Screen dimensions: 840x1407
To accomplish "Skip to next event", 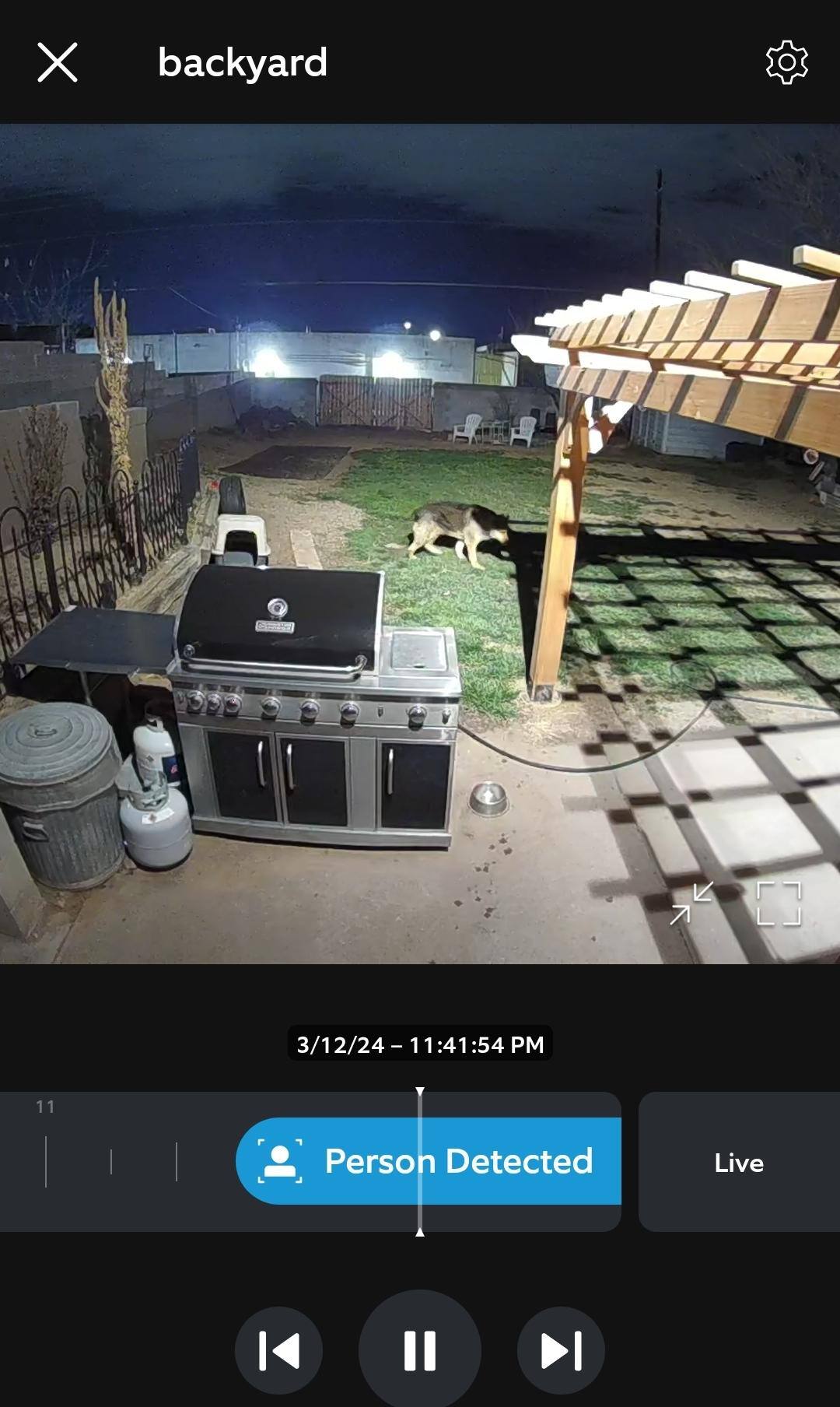I will click(561, 1350).
